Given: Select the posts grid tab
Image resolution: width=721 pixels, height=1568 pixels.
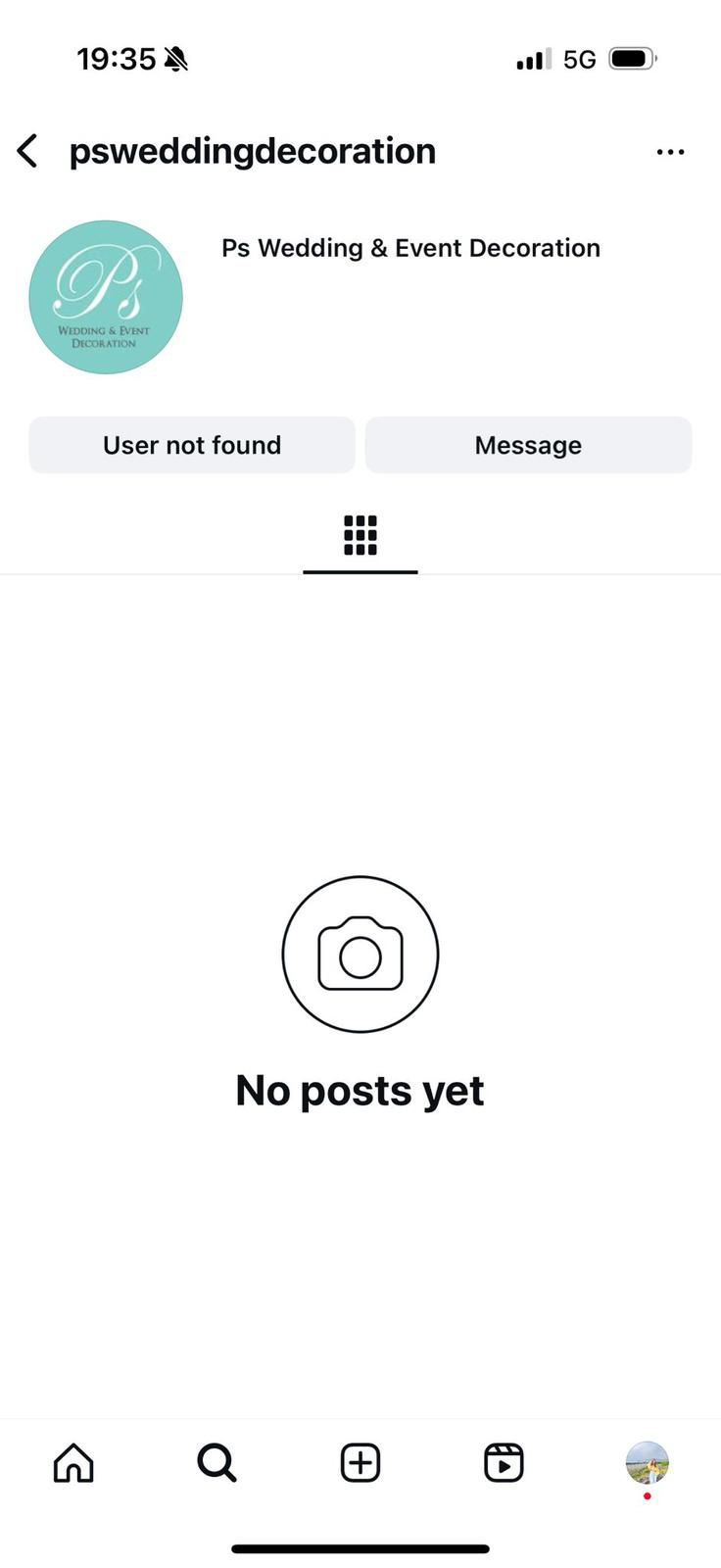Looking at the screenshot, I should tap(360, 536).
